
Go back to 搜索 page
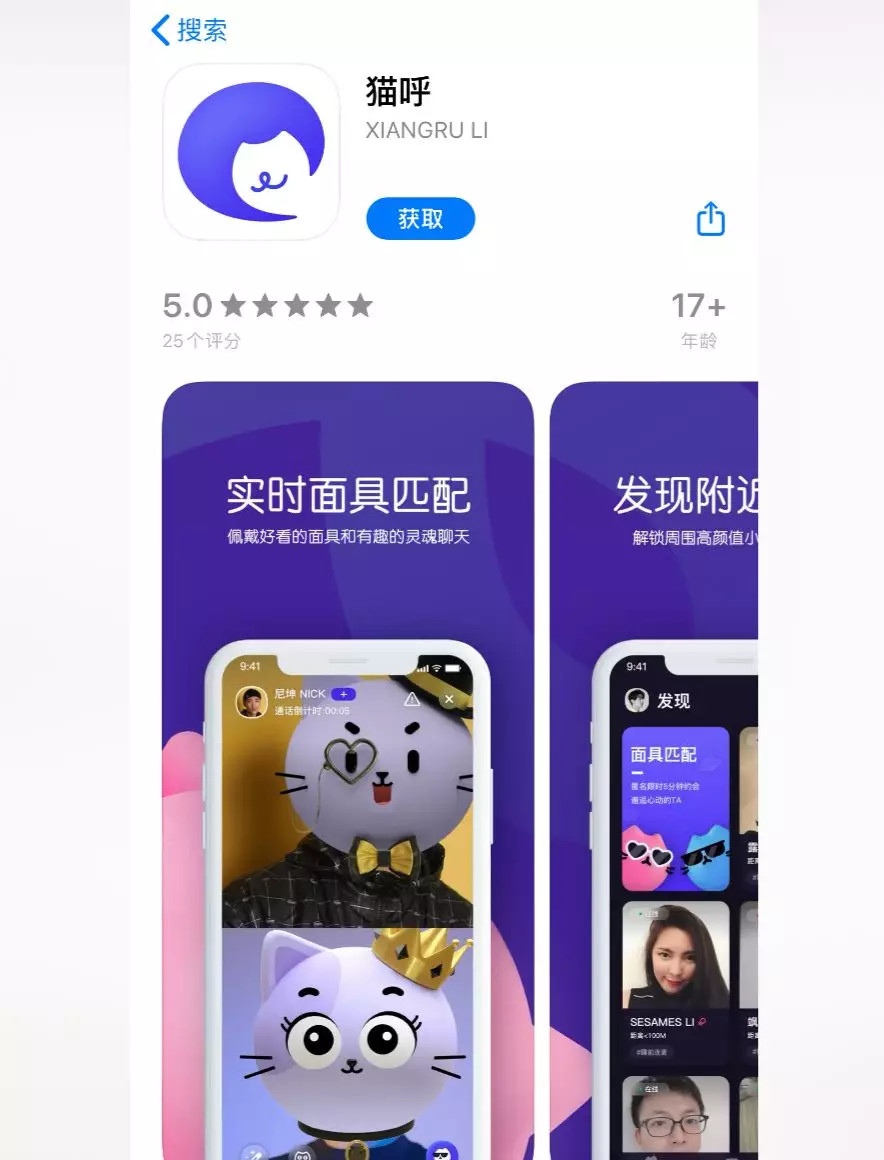pos(189,30)
